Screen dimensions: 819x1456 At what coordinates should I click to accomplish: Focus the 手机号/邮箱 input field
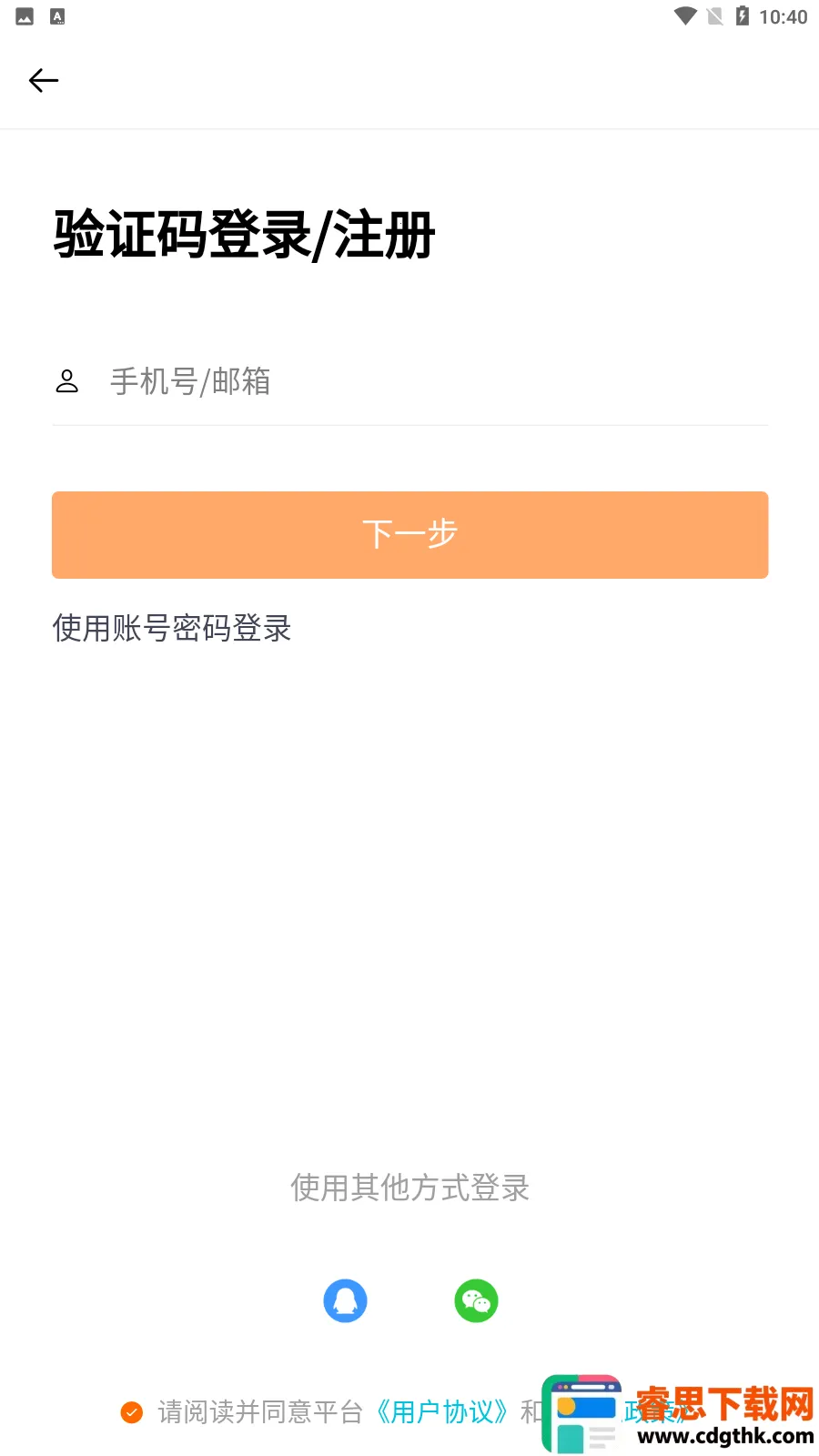tap(409, 382)
